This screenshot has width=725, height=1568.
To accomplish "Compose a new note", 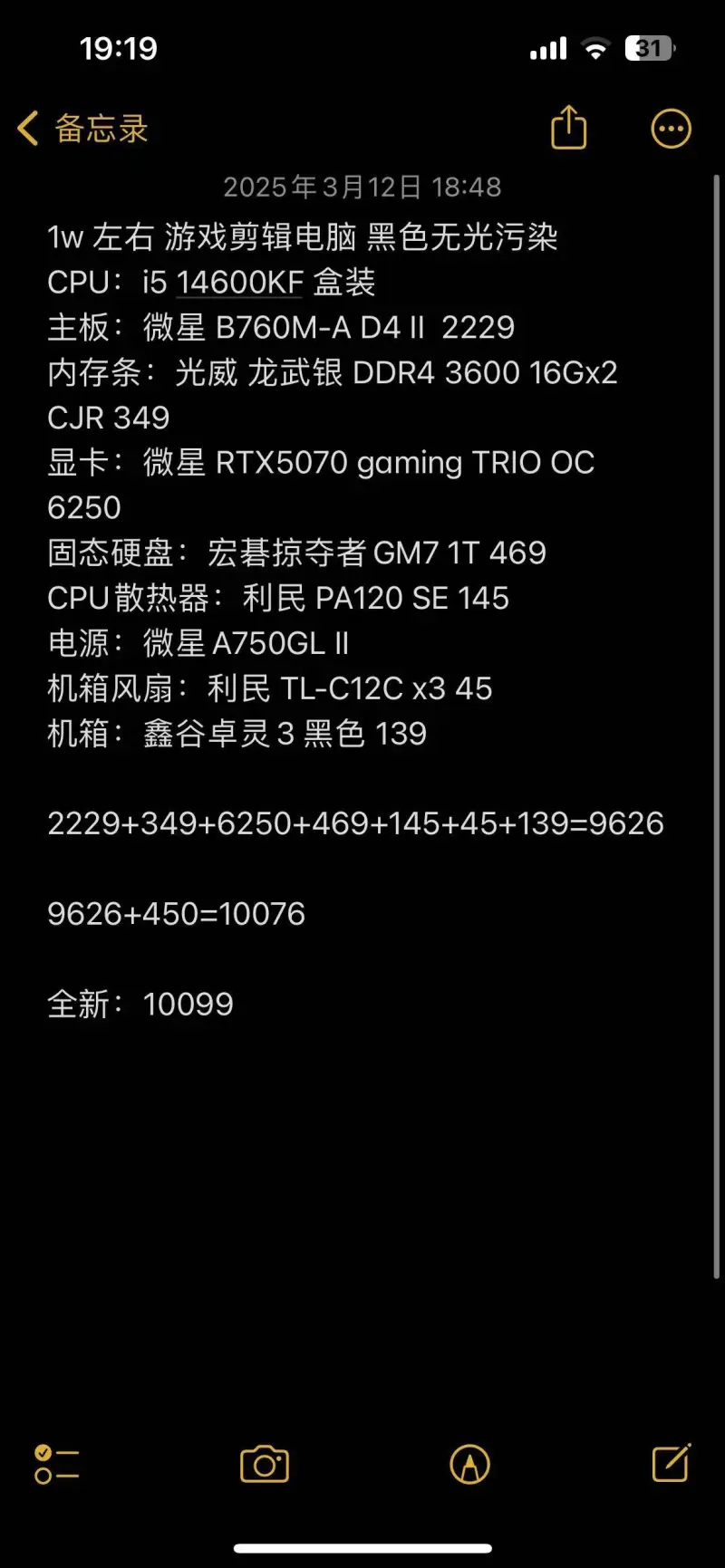I will 672,1462.
